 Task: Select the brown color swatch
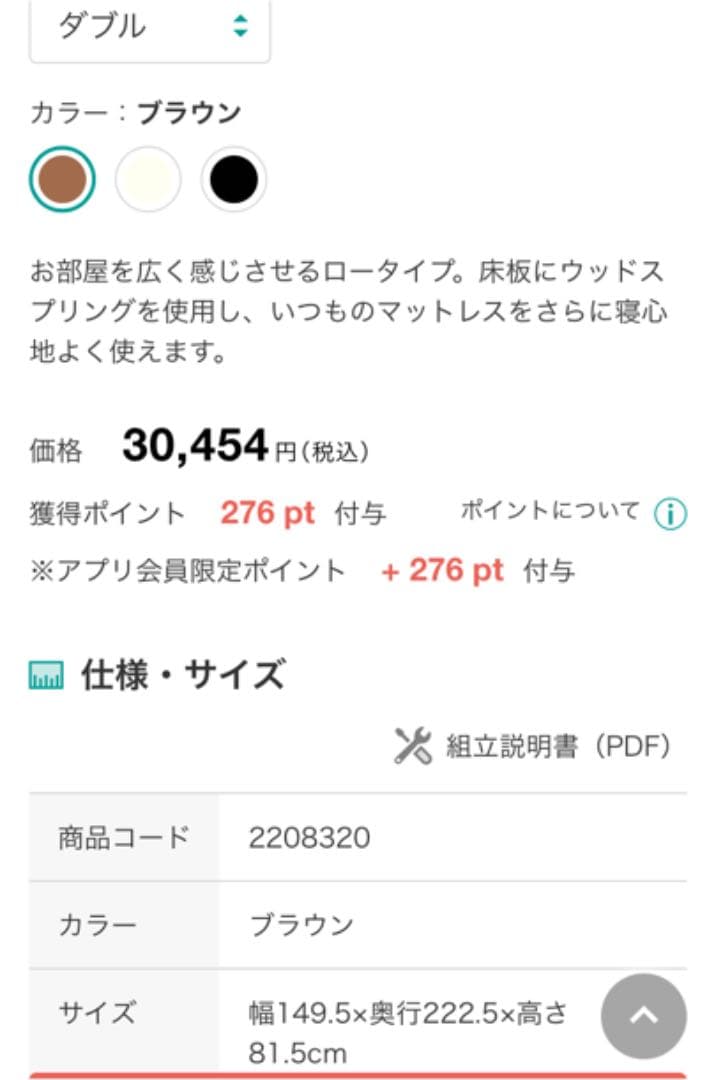tap(63, 179)
